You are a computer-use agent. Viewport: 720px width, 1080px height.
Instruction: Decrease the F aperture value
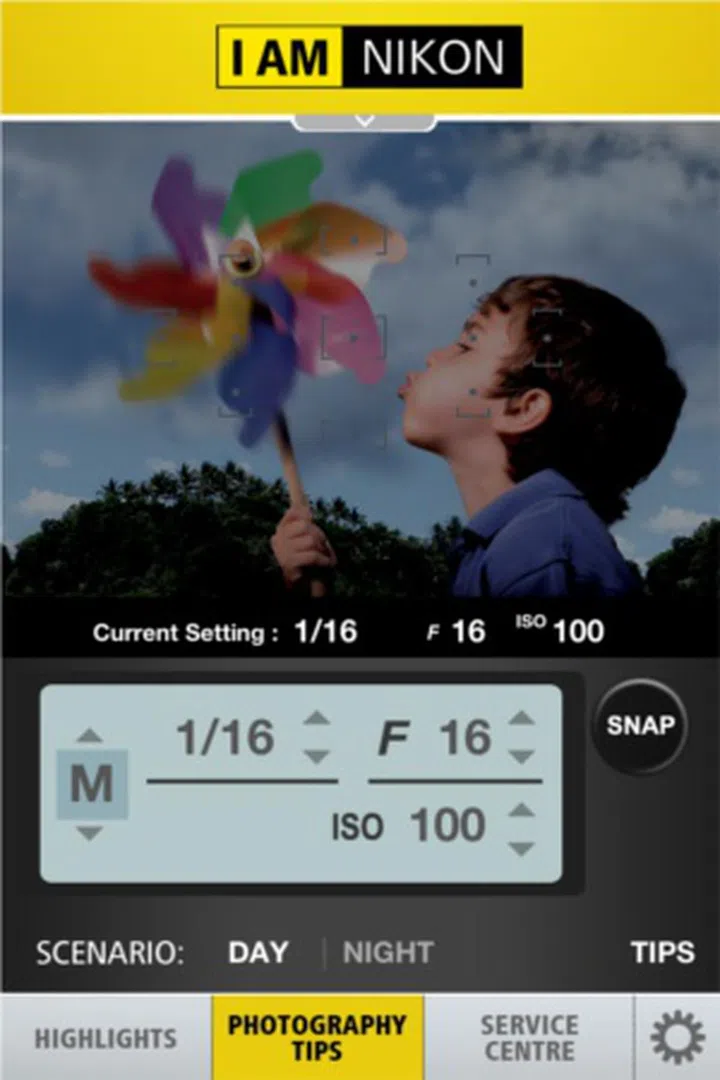521,756
